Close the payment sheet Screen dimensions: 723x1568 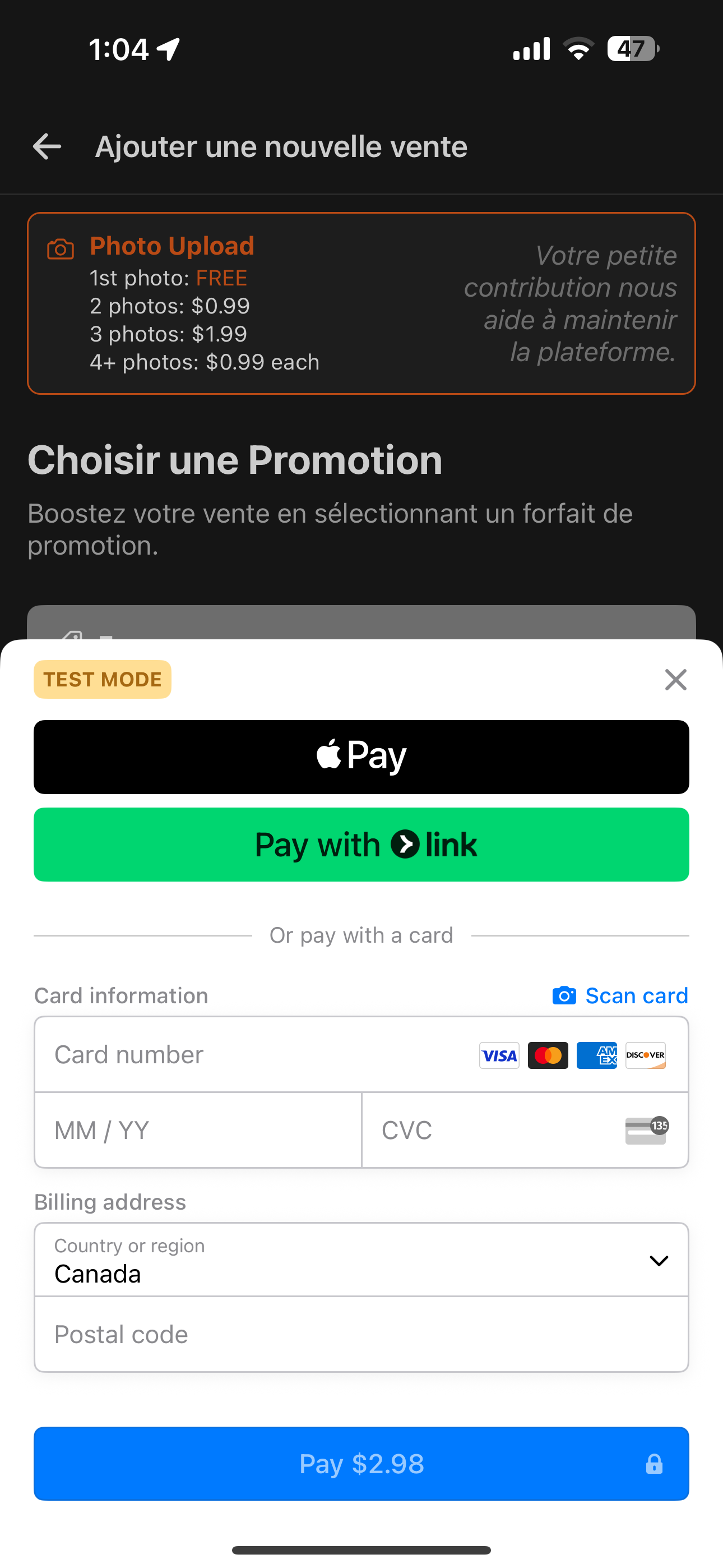pyautogui.click(x=675, y=679)
